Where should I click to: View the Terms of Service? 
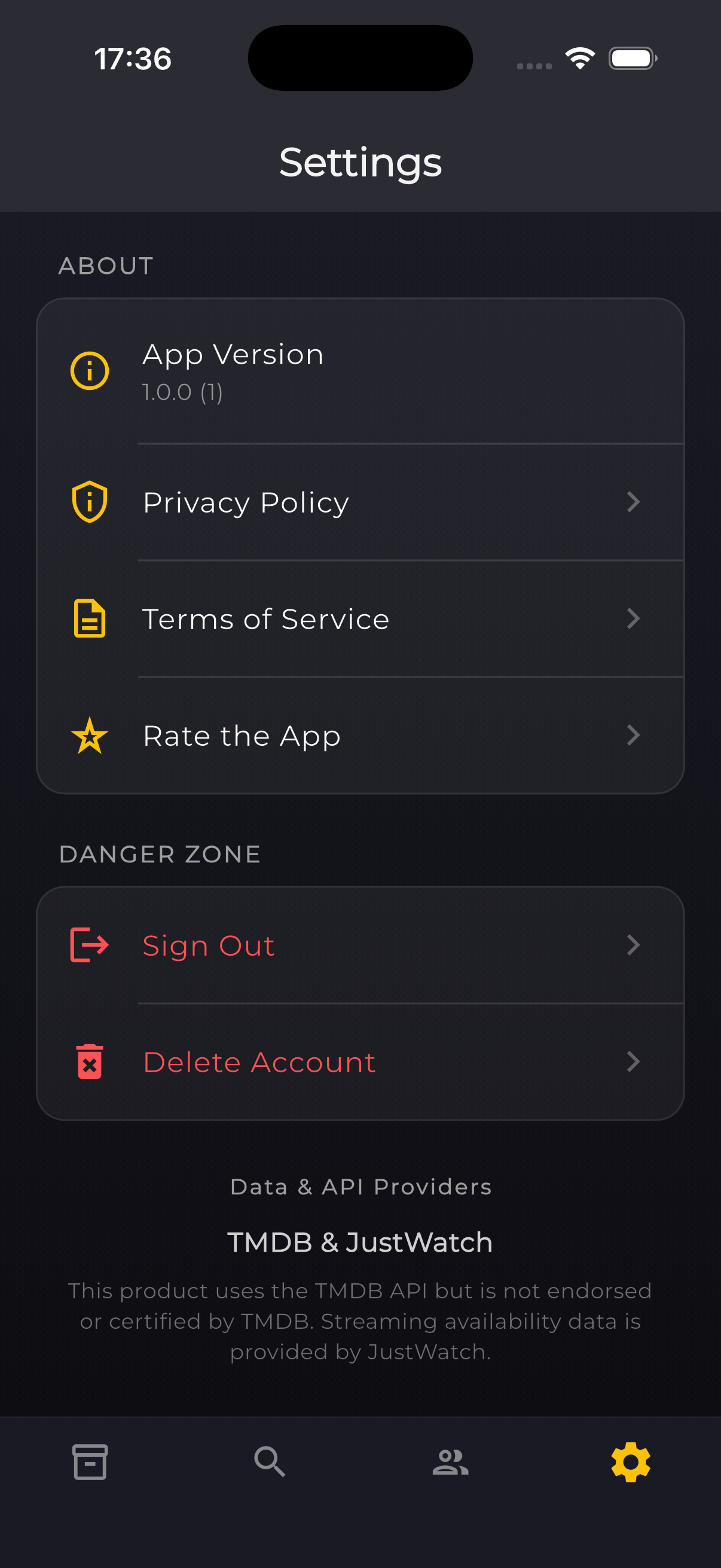[359, 619]
